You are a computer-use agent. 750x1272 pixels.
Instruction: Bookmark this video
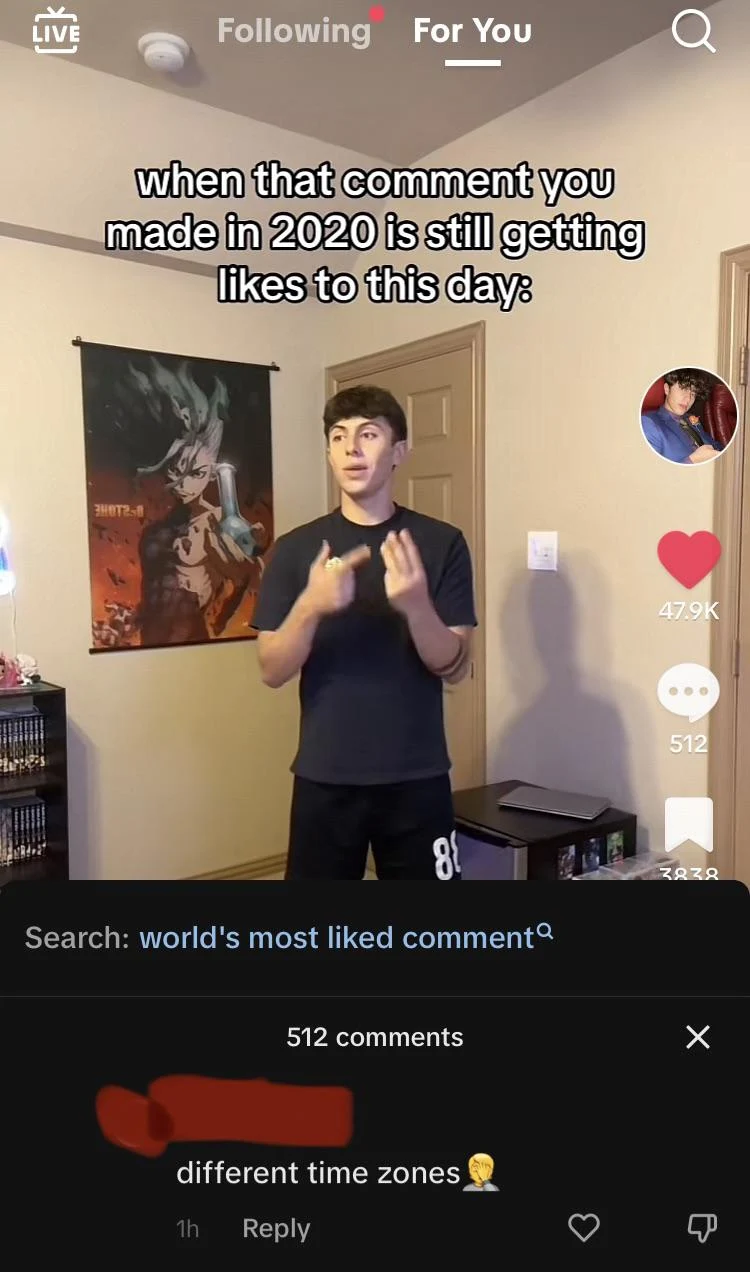688,825
